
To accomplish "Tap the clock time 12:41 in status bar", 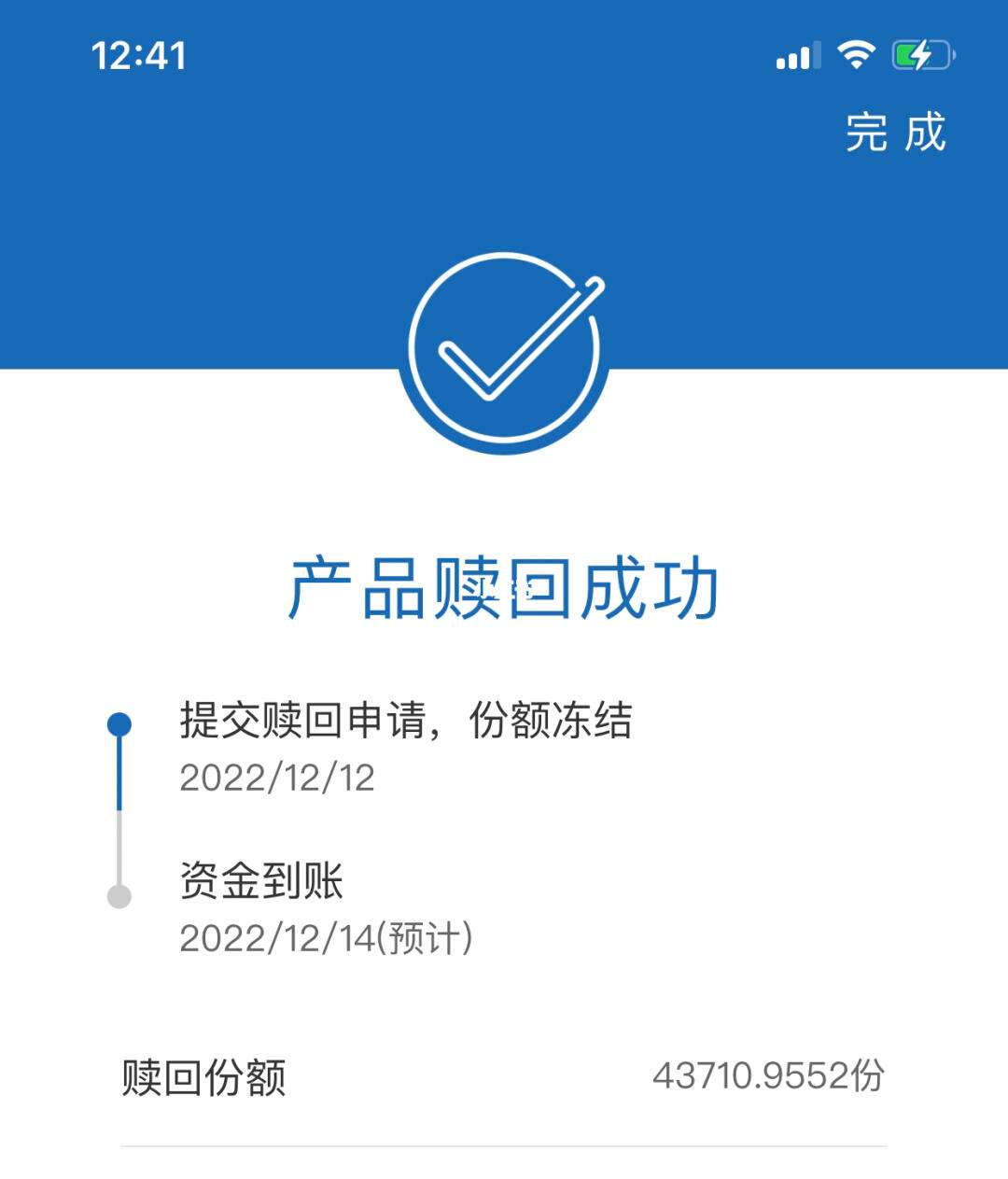I will click(x=140, y=53).
